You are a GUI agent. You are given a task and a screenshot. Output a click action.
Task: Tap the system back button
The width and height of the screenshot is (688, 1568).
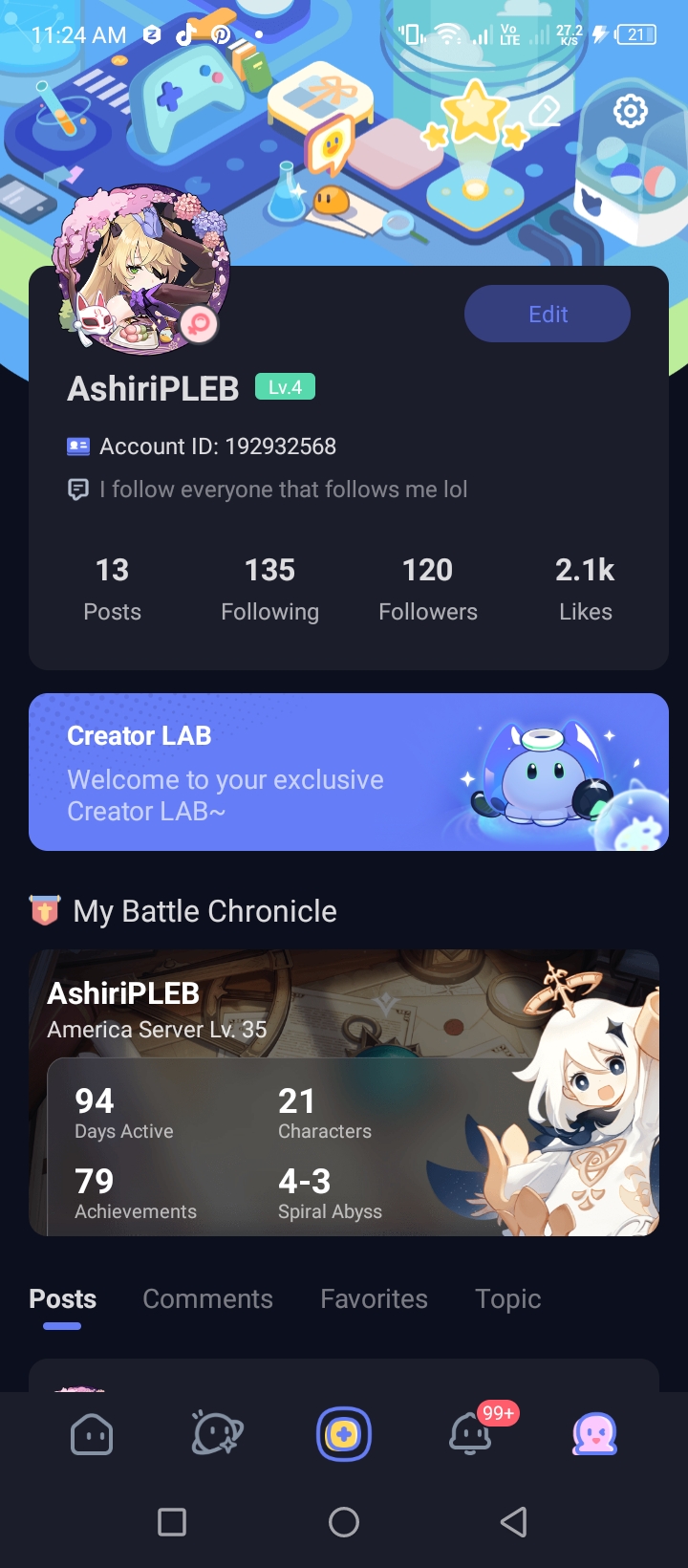[514, 1521]
